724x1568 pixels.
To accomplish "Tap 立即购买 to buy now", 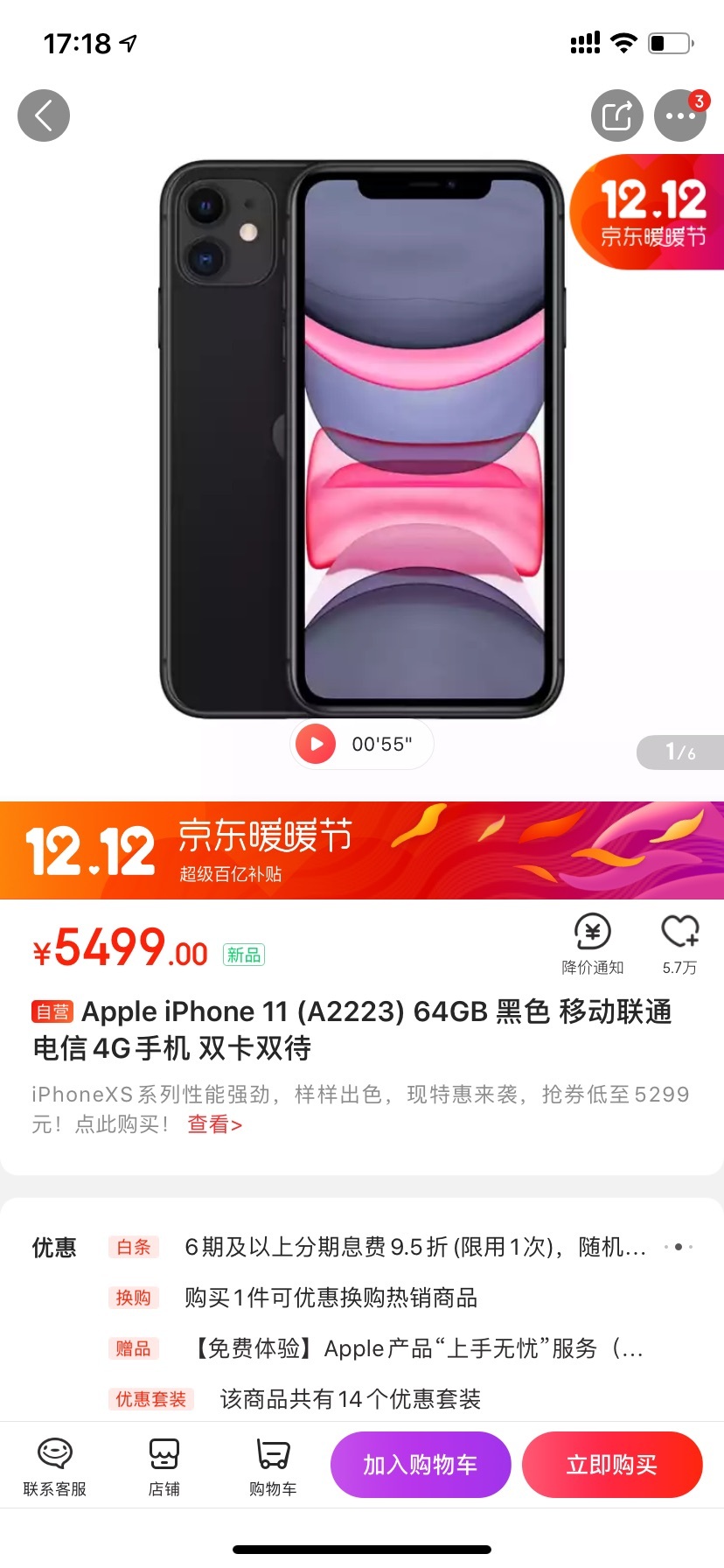I will tap(612, 1465).
